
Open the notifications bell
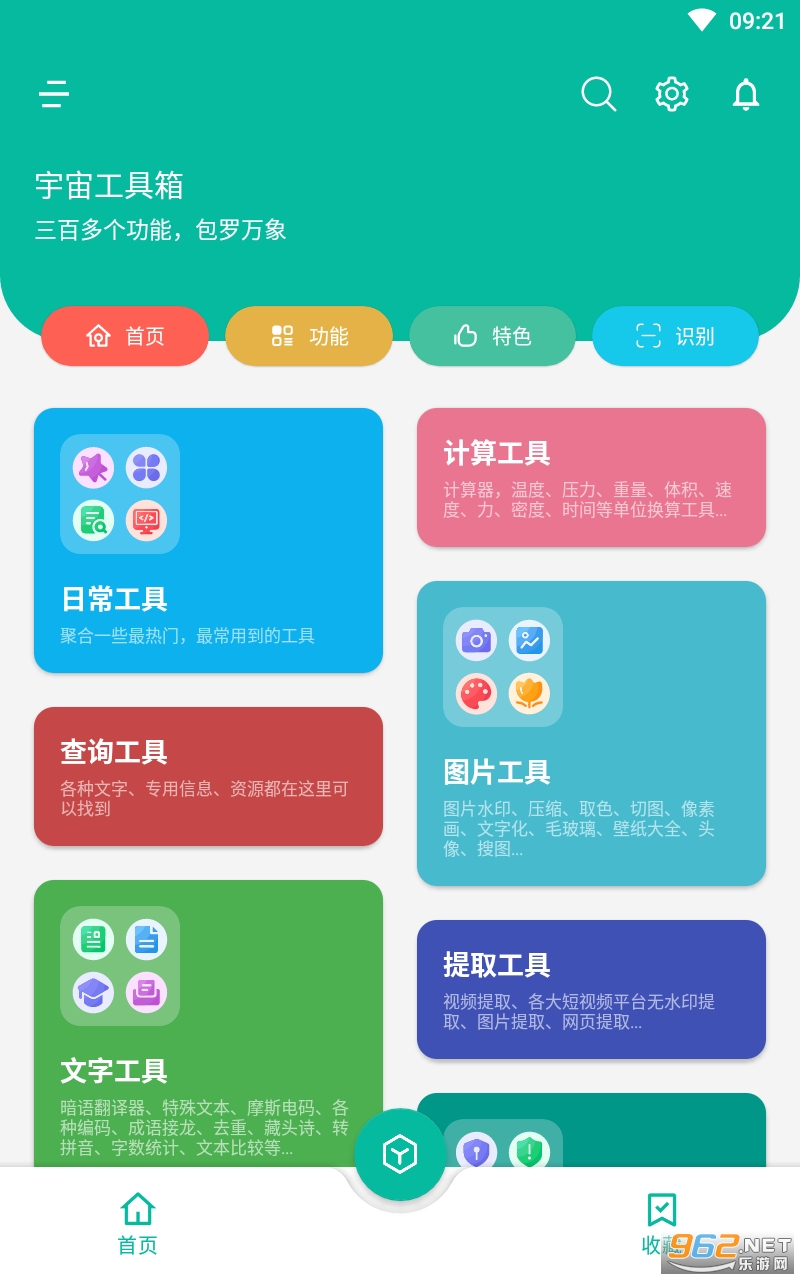746,95
